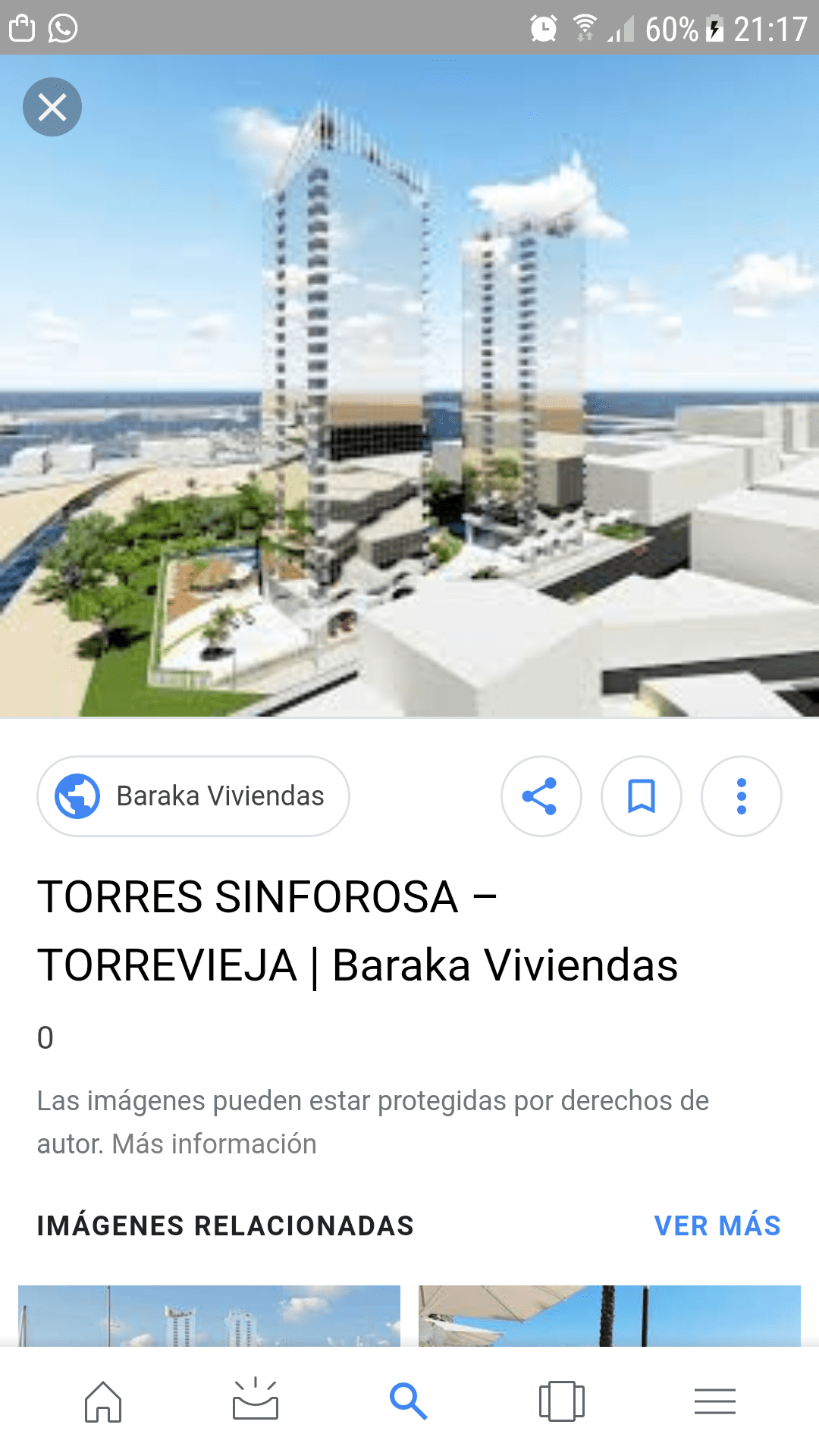
Task: Go to the home tab
Action: pyautogui.click(x=103, y=1401)
